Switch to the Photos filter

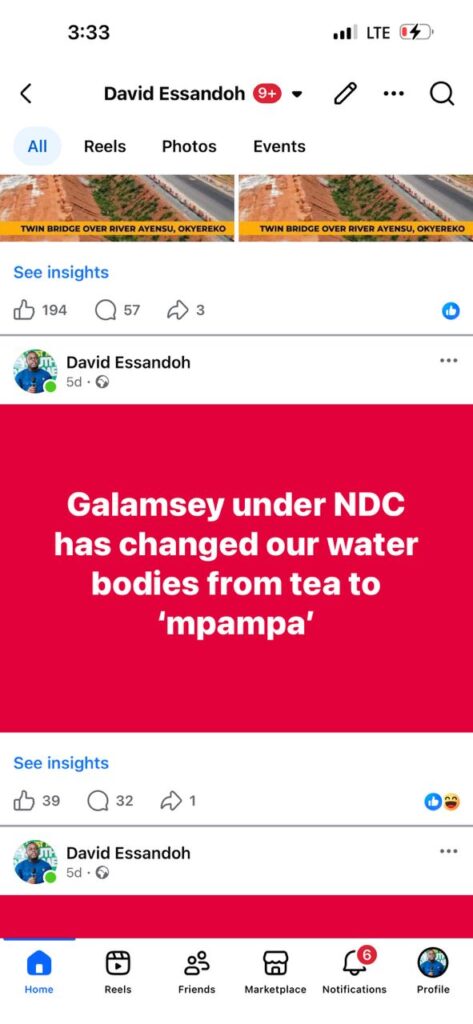189,146
